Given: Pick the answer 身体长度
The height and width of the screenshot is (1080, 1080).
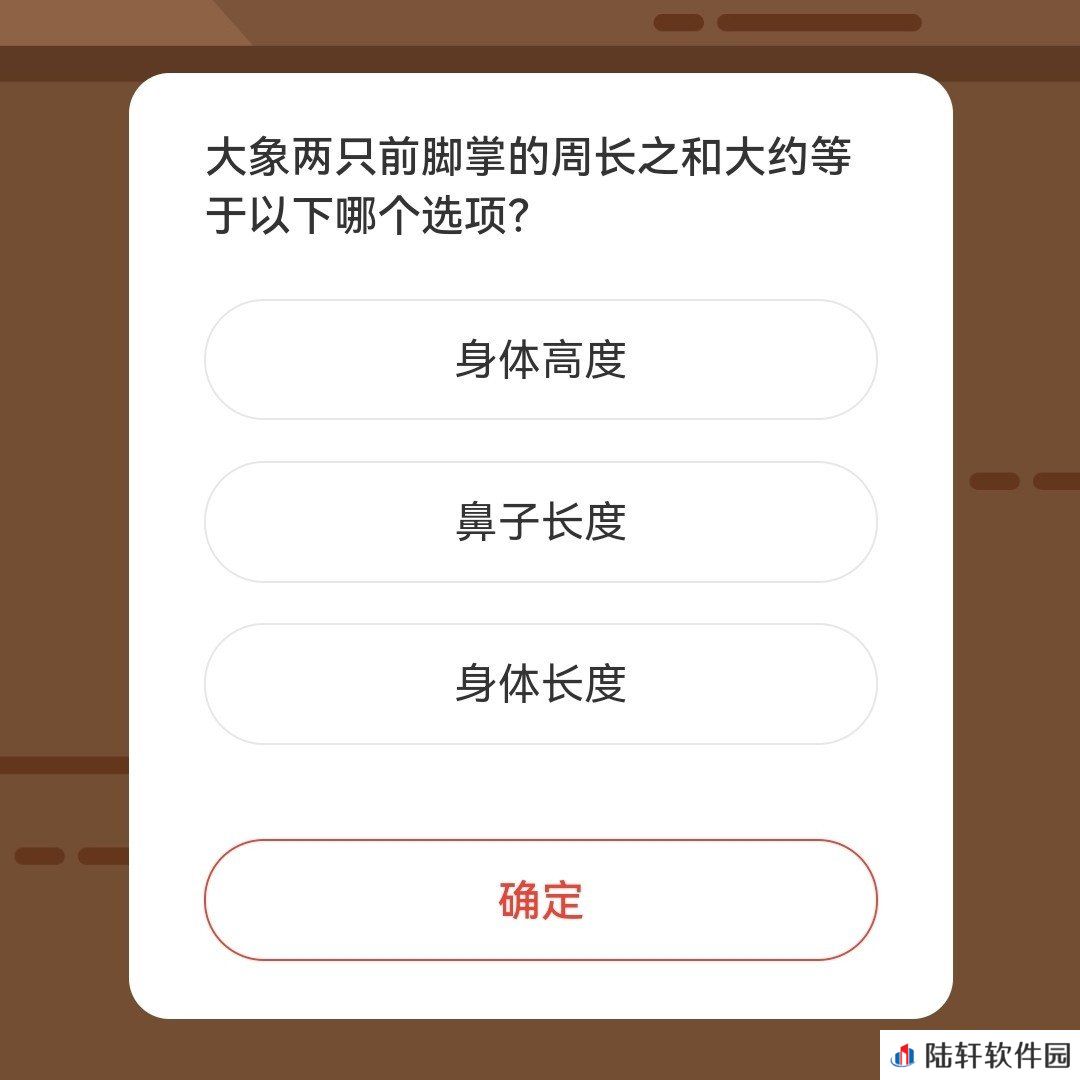Looking at the screenshot, I should click(x=540, y=684).
